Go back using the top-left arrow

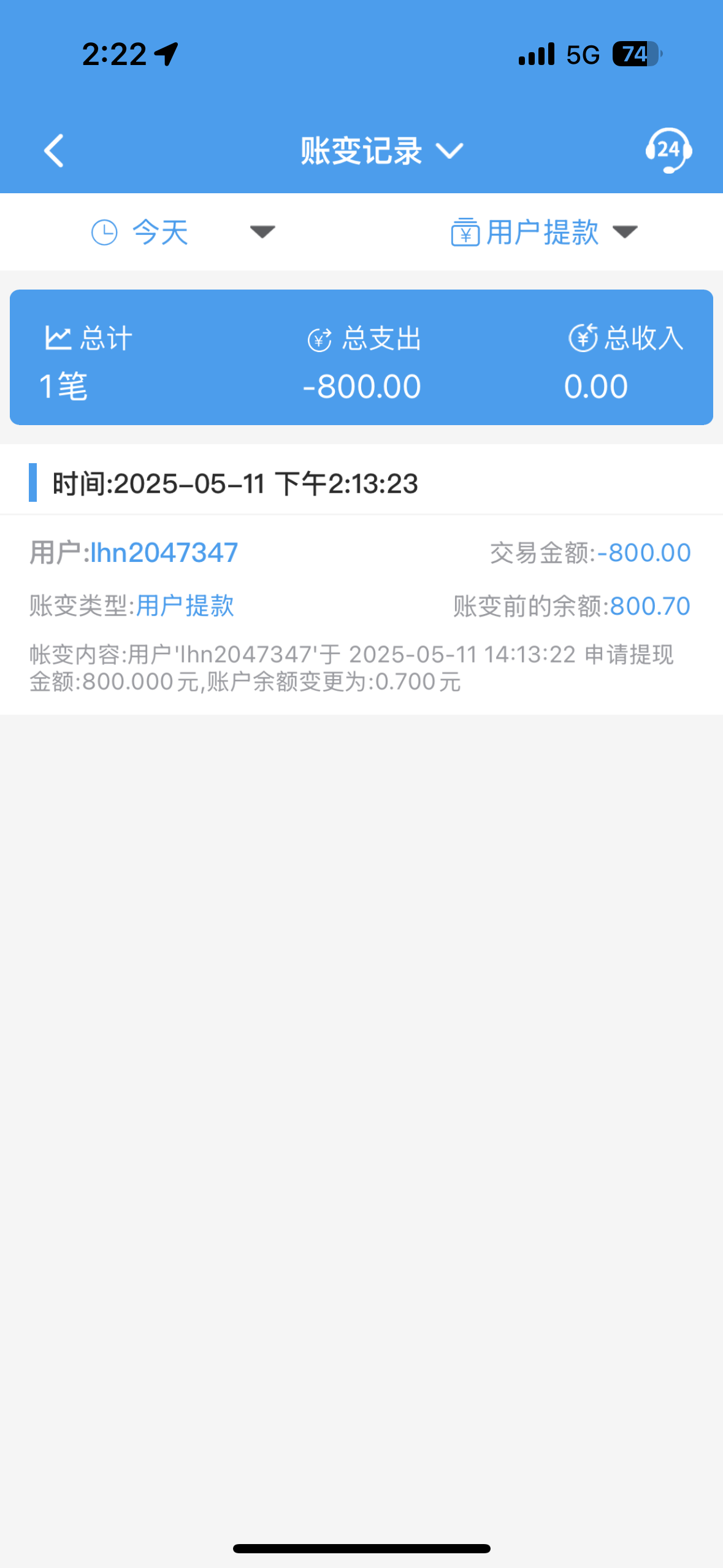pos(54,150)
